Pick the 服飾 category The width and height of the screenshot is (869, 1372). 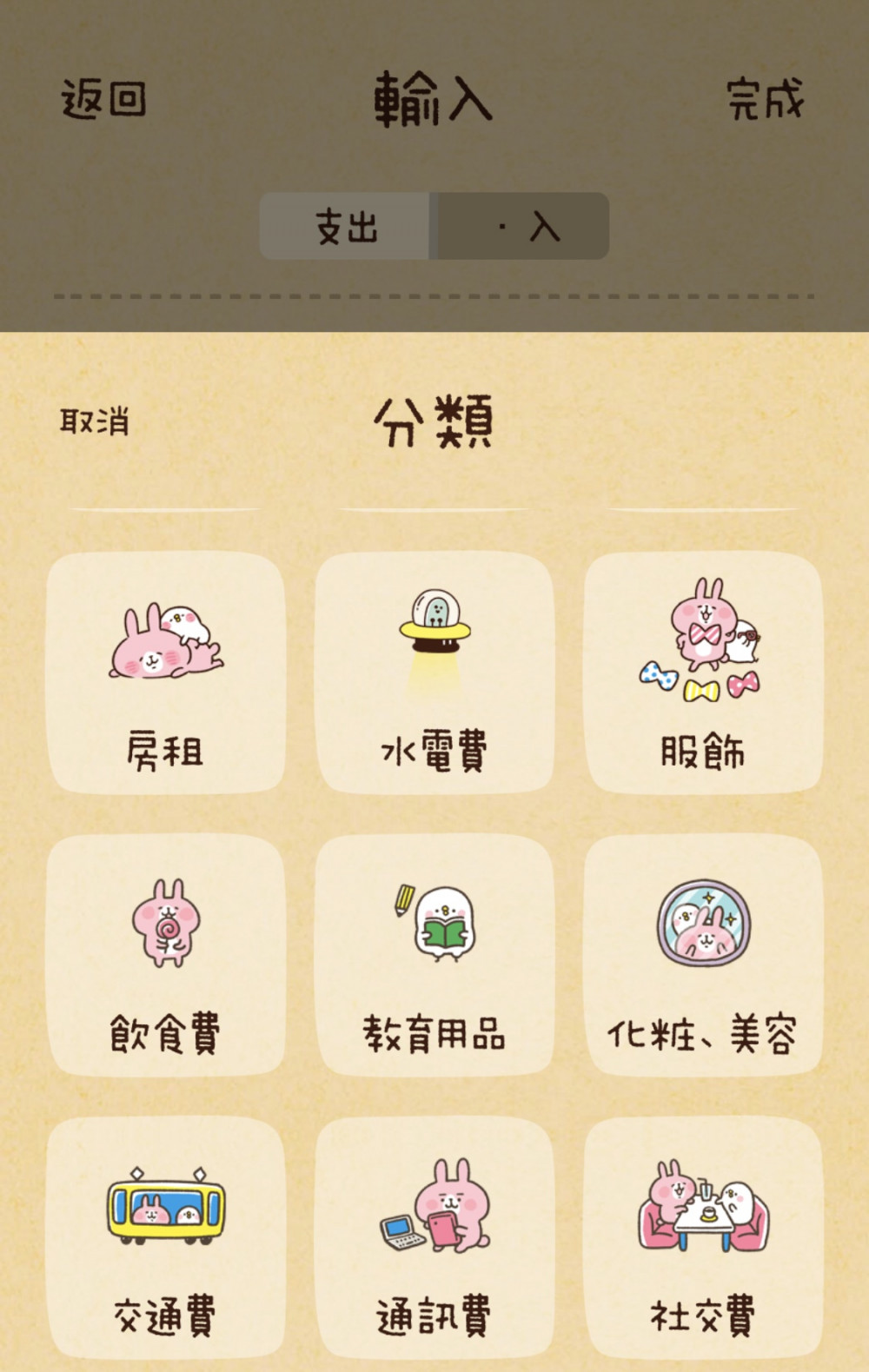(703, 673)
